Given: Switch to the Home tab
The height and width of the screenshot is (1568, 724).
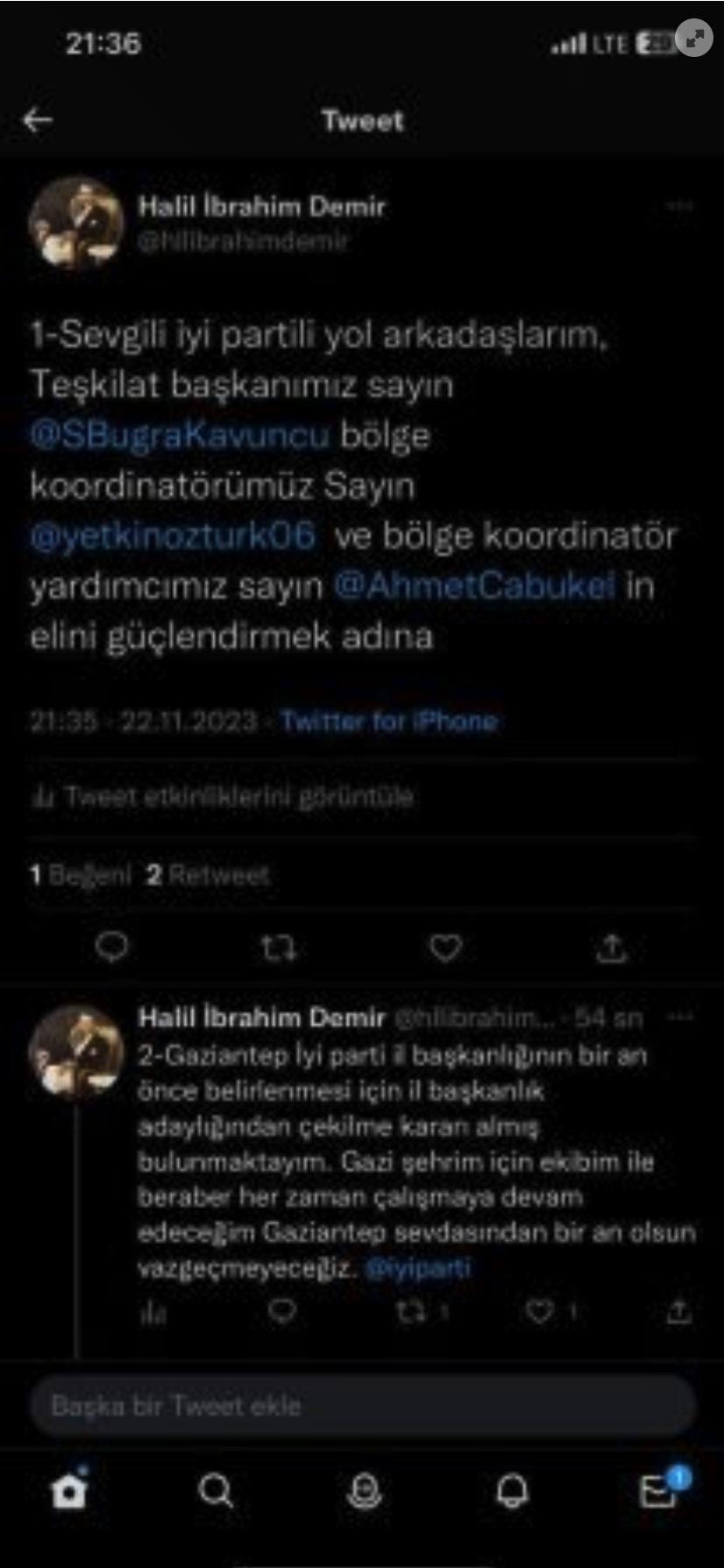Looking at the screenshot, I should 69,1490.
